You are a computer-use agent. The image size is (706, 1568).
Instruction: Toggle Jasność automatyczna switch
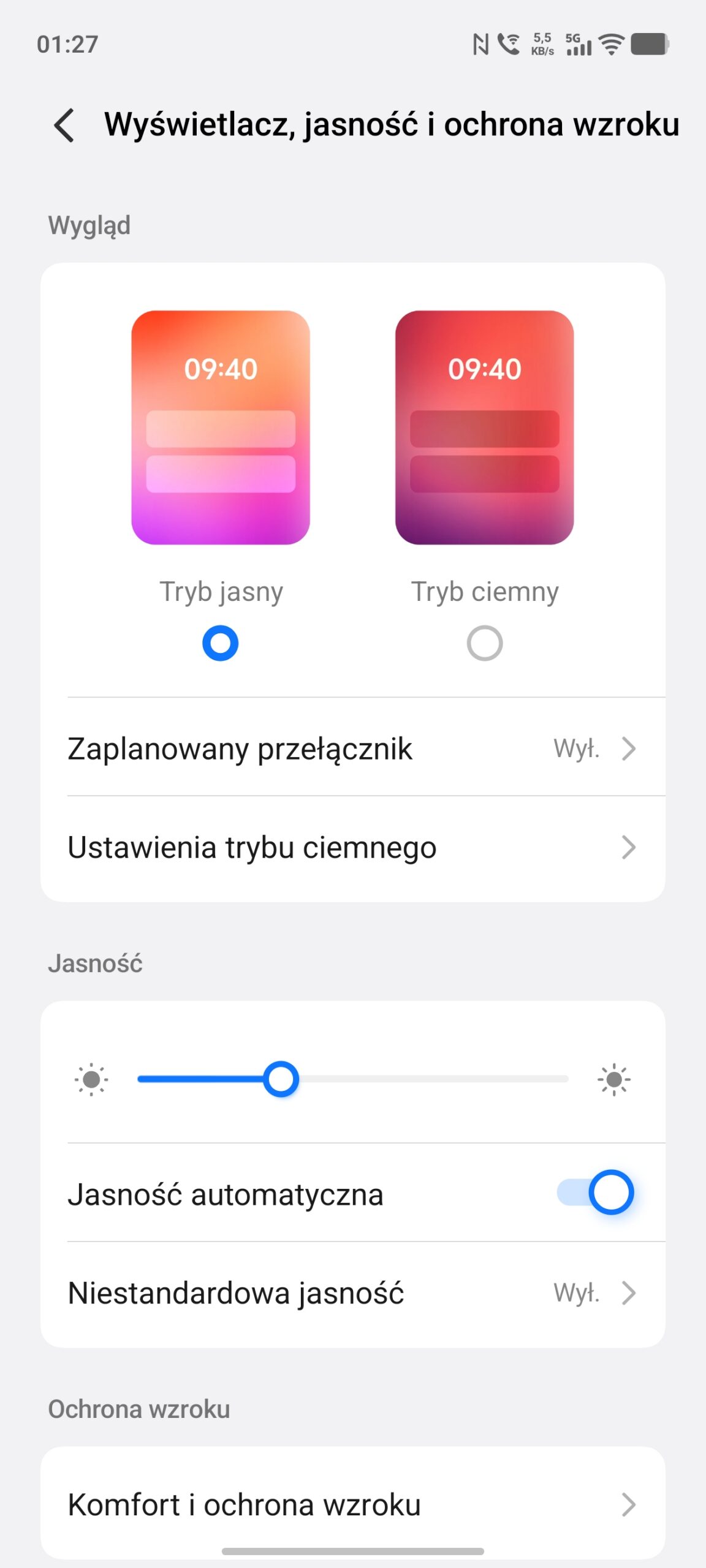(x=594, y=1193)
